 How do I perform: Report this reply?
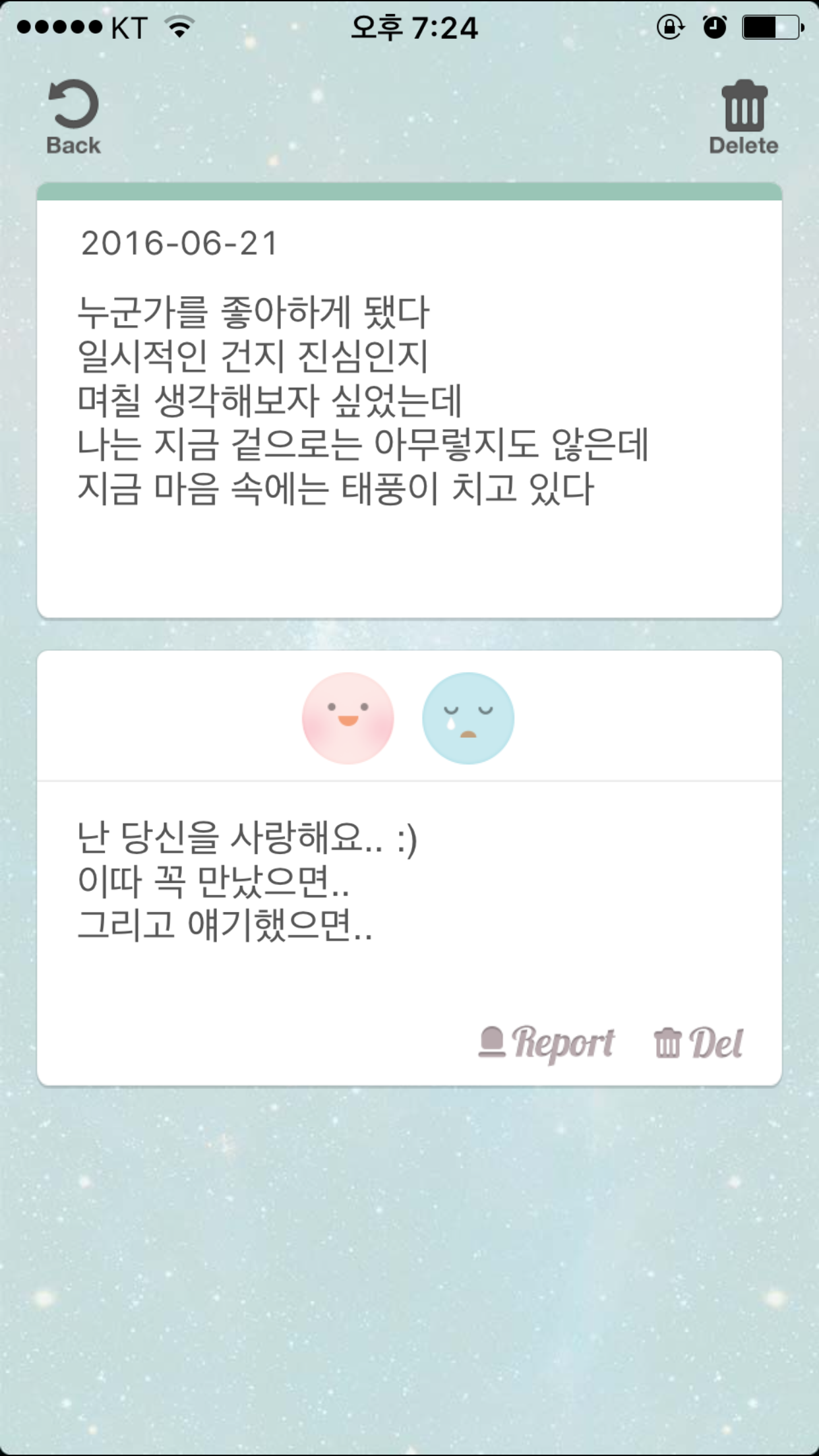(546, 1043)
